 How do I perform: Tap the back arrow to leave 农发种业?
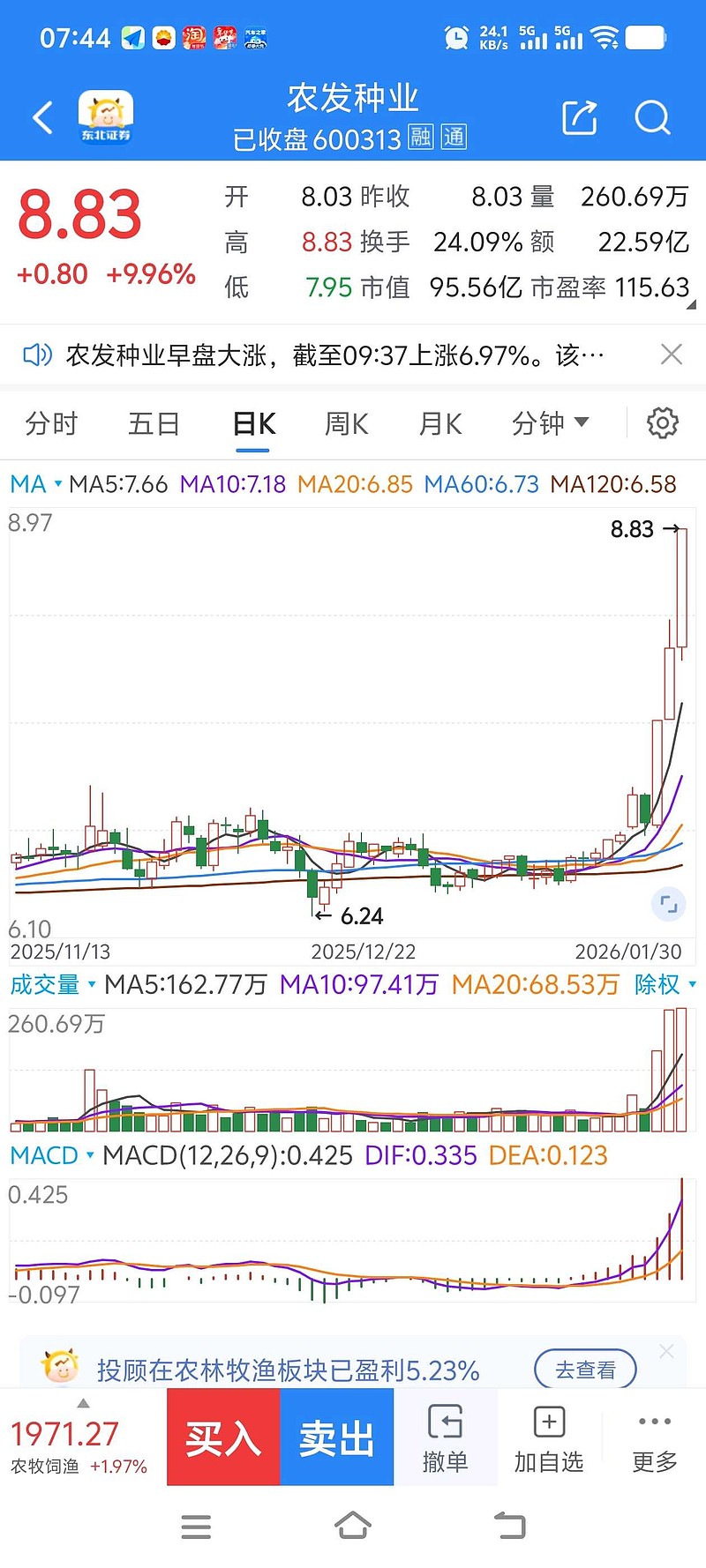pyautogui.click(x=41, y=117)
